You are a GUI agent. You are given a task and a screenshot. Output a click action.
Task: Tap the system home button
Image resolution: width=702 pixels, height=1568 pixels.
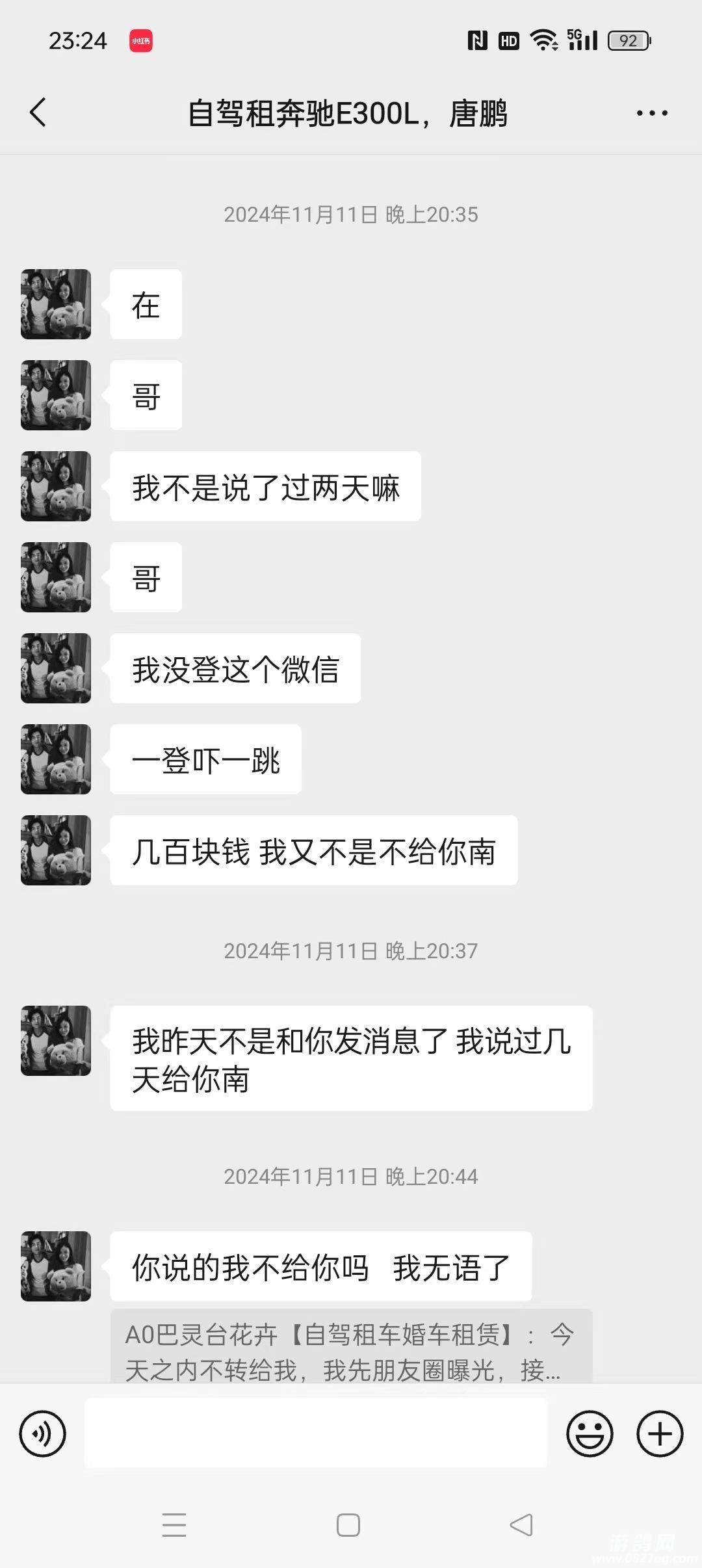pos(348,1524)
